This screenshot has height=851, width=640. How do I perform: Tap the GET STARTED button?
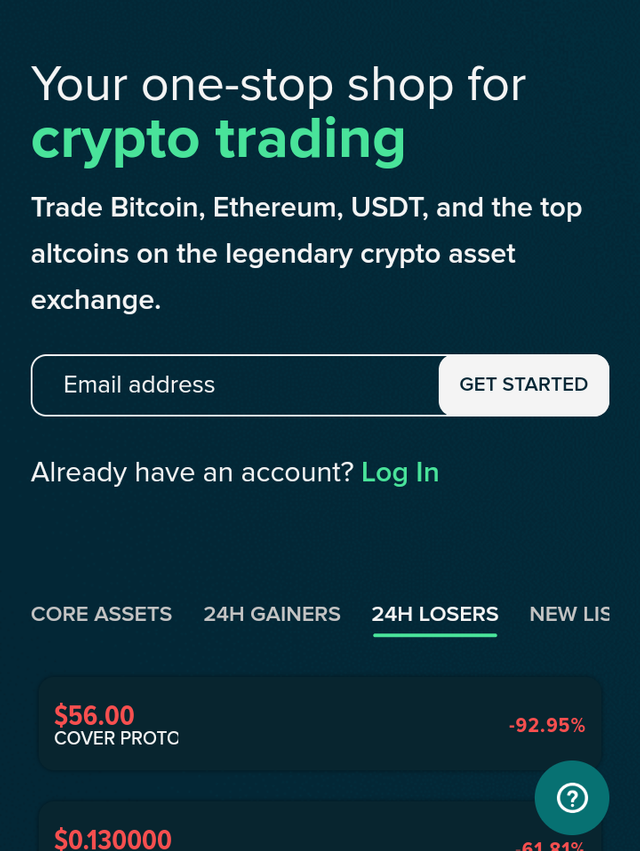tap(523, 385)
